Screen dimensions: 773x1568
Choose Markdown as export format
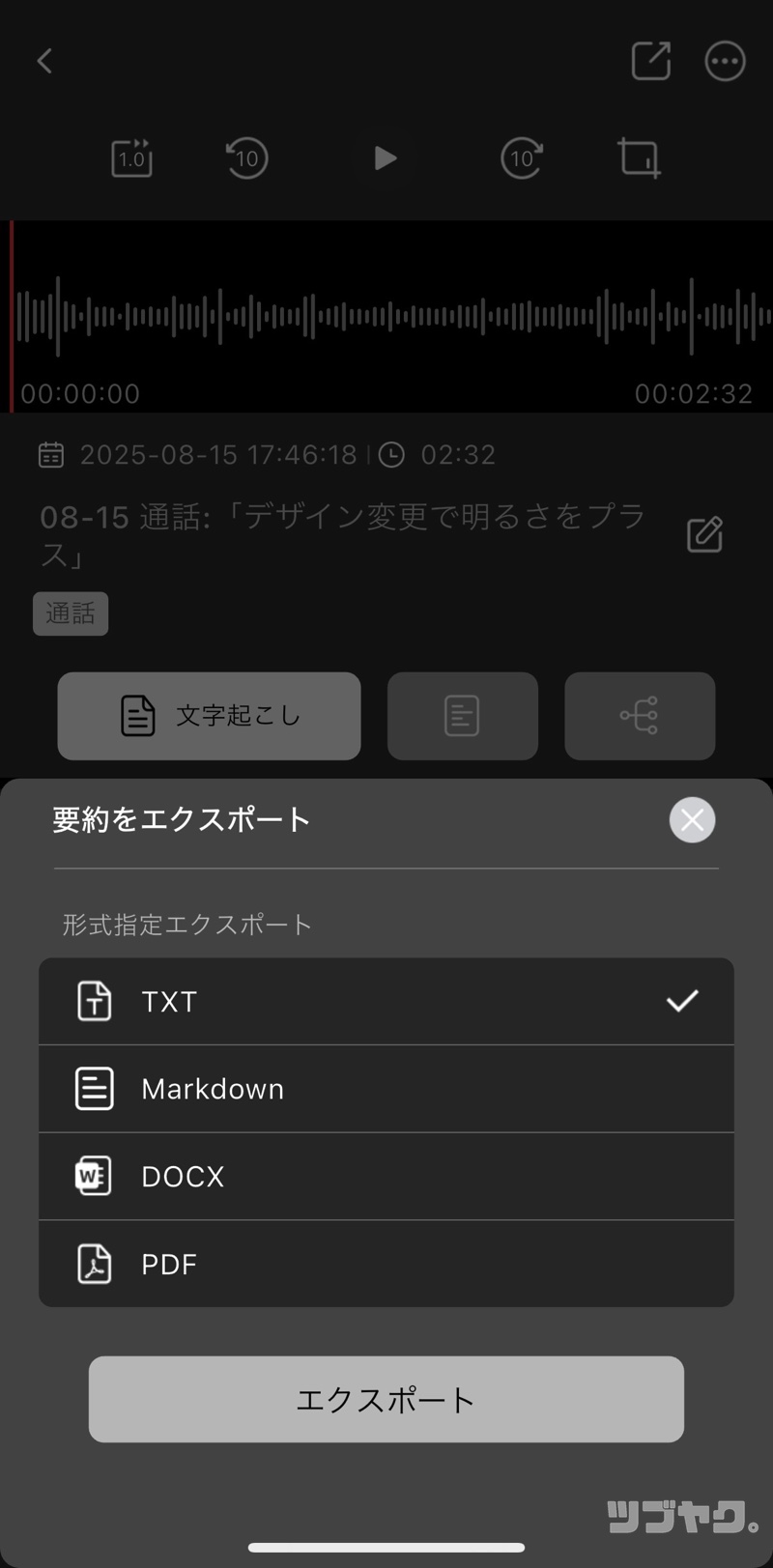(386, 1089)
